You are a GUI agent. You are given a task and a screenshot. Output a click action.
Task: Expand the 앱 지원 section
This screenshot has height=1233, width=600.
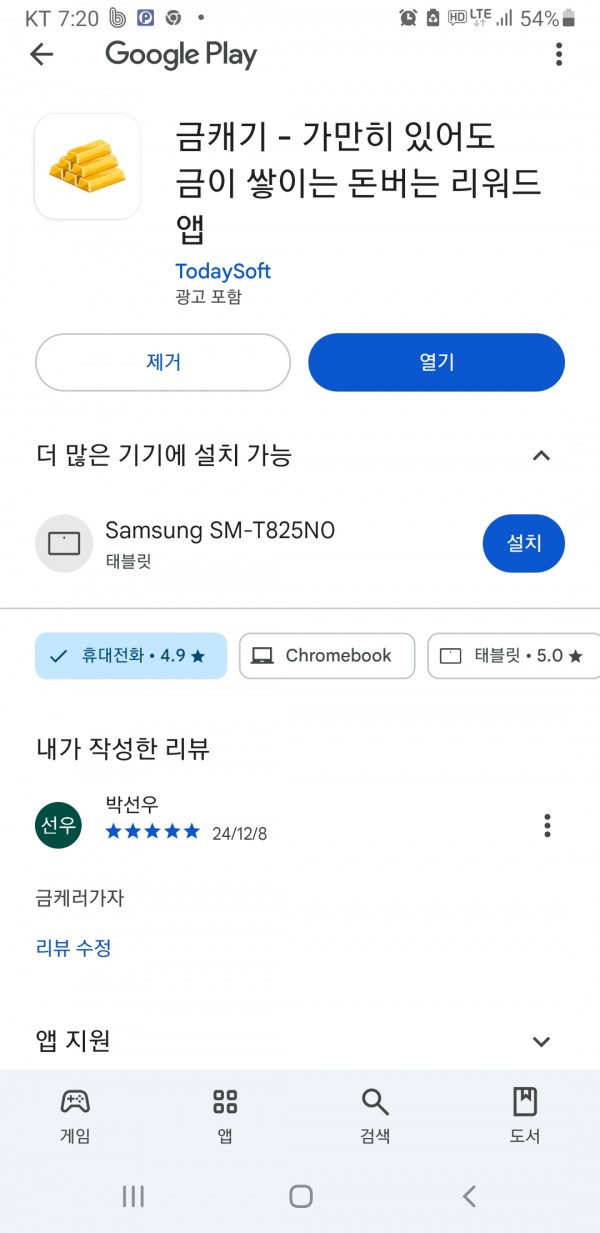(x=541, y=1041)
